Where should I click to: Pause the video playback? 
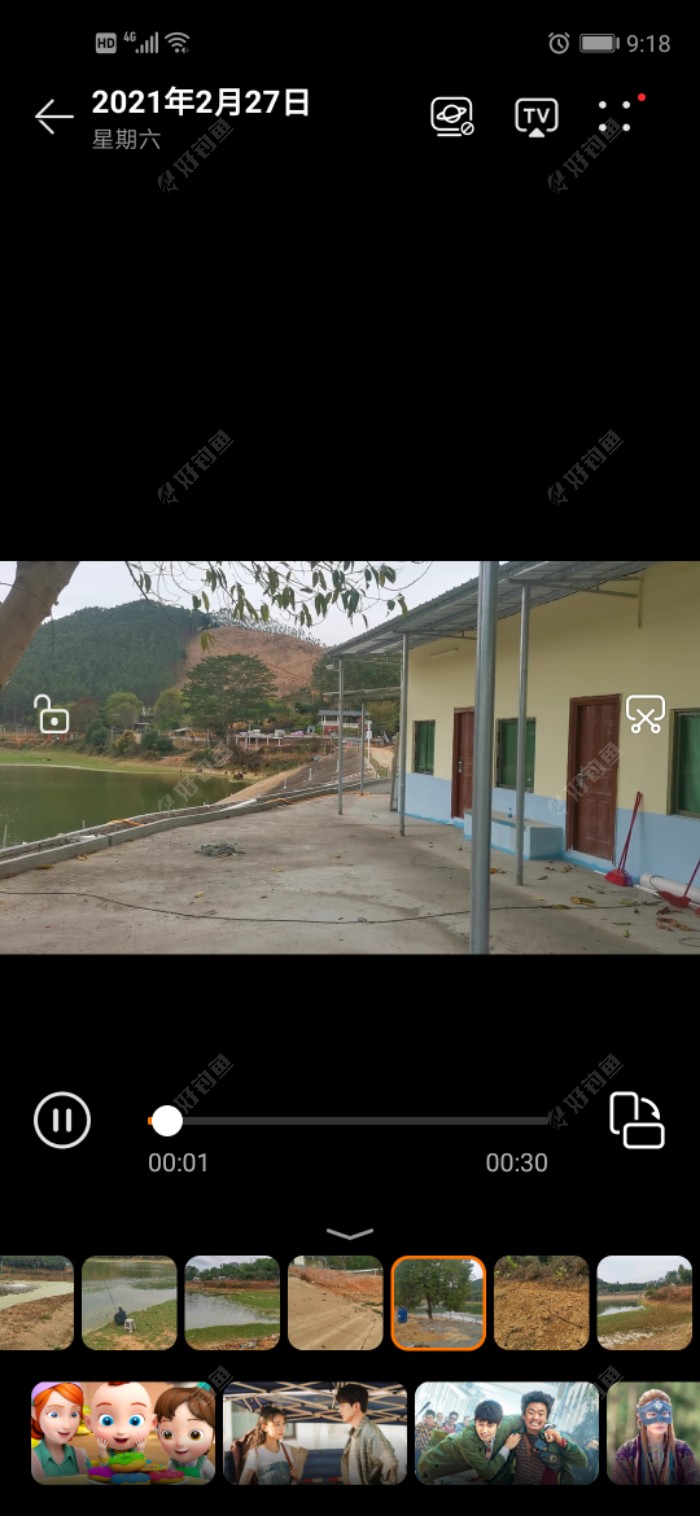coord(62,1120)
